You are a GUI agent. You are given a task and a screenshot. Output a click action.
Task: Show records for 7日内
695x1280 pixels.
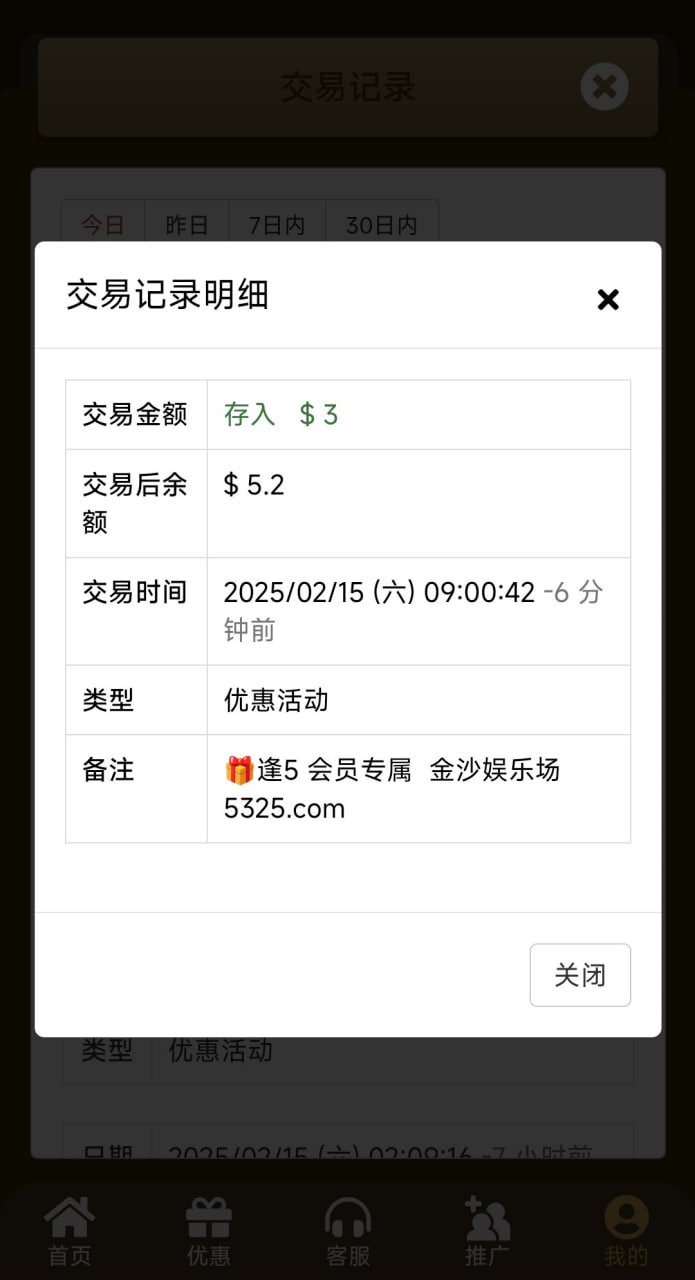277,225
